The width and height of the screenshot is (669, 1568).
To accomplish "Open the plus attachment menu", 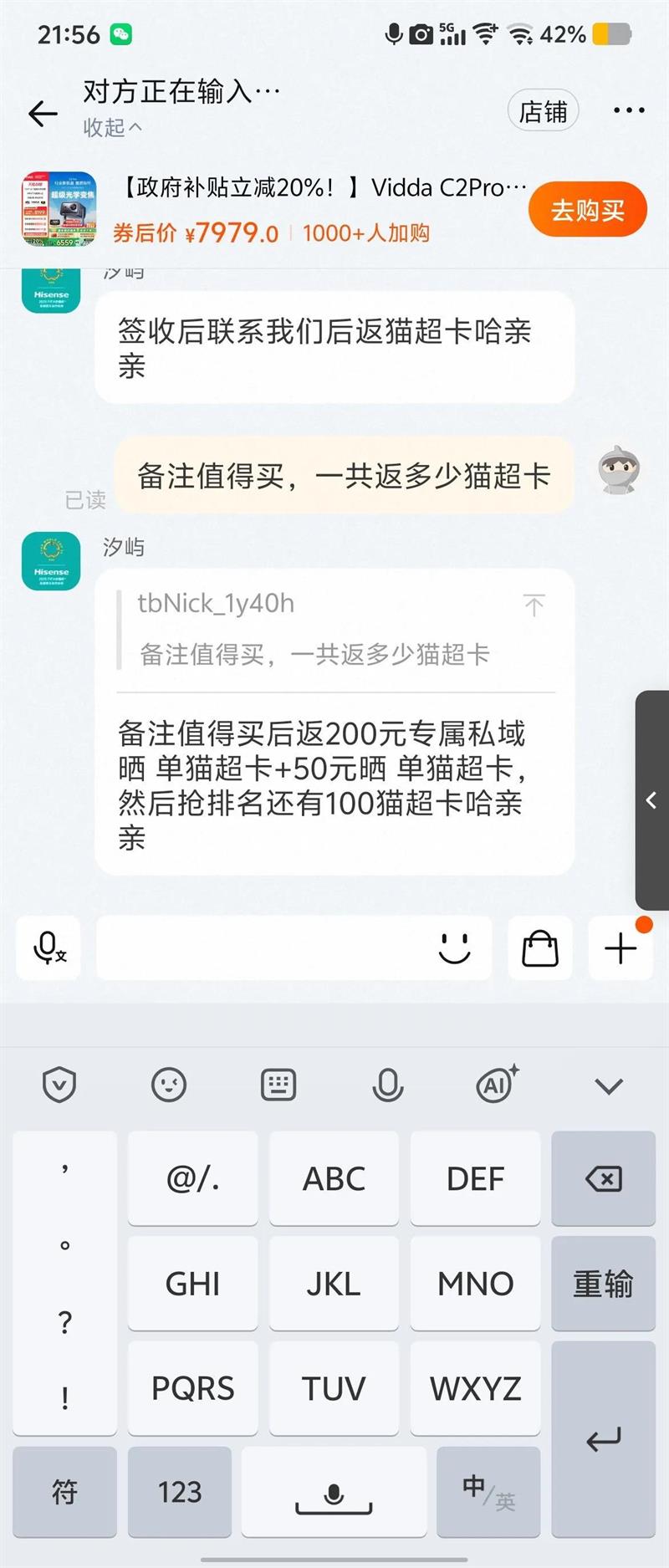I will point(620,948).
